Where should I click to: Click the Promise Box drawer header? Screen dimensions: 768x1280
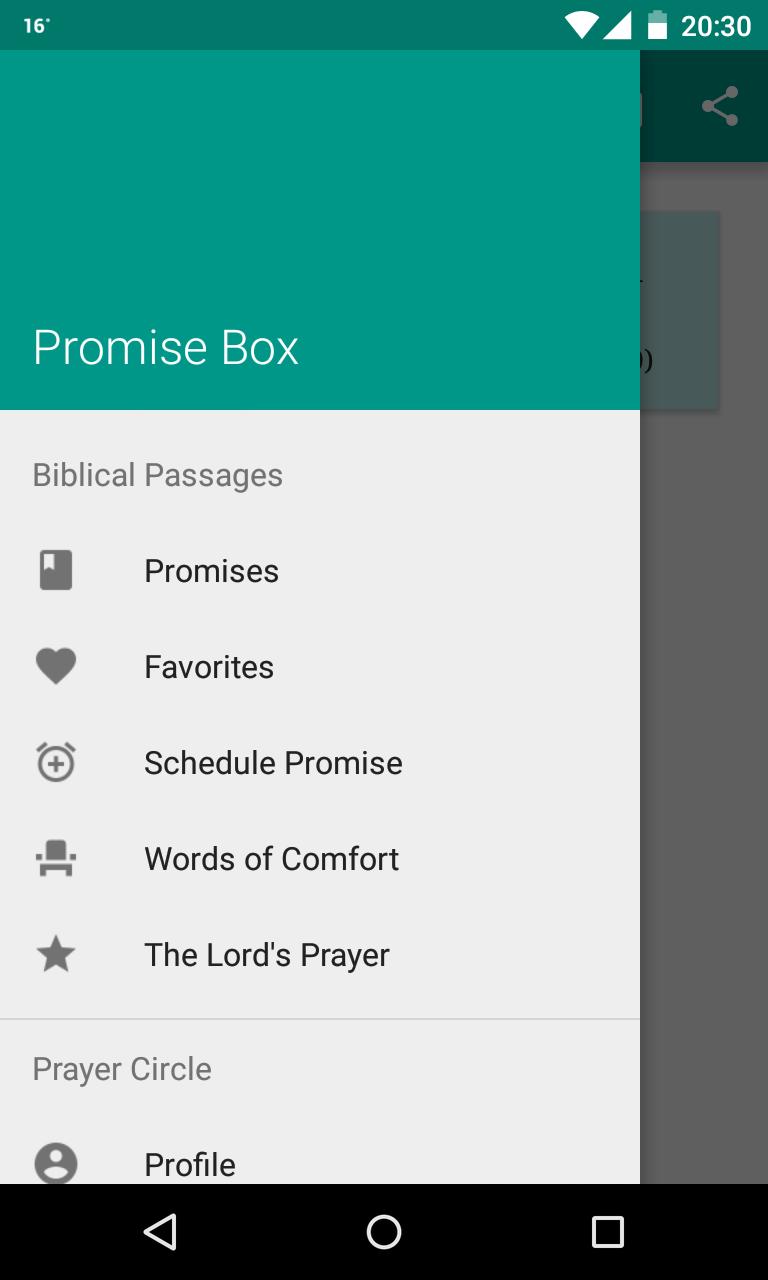point(165,348)
